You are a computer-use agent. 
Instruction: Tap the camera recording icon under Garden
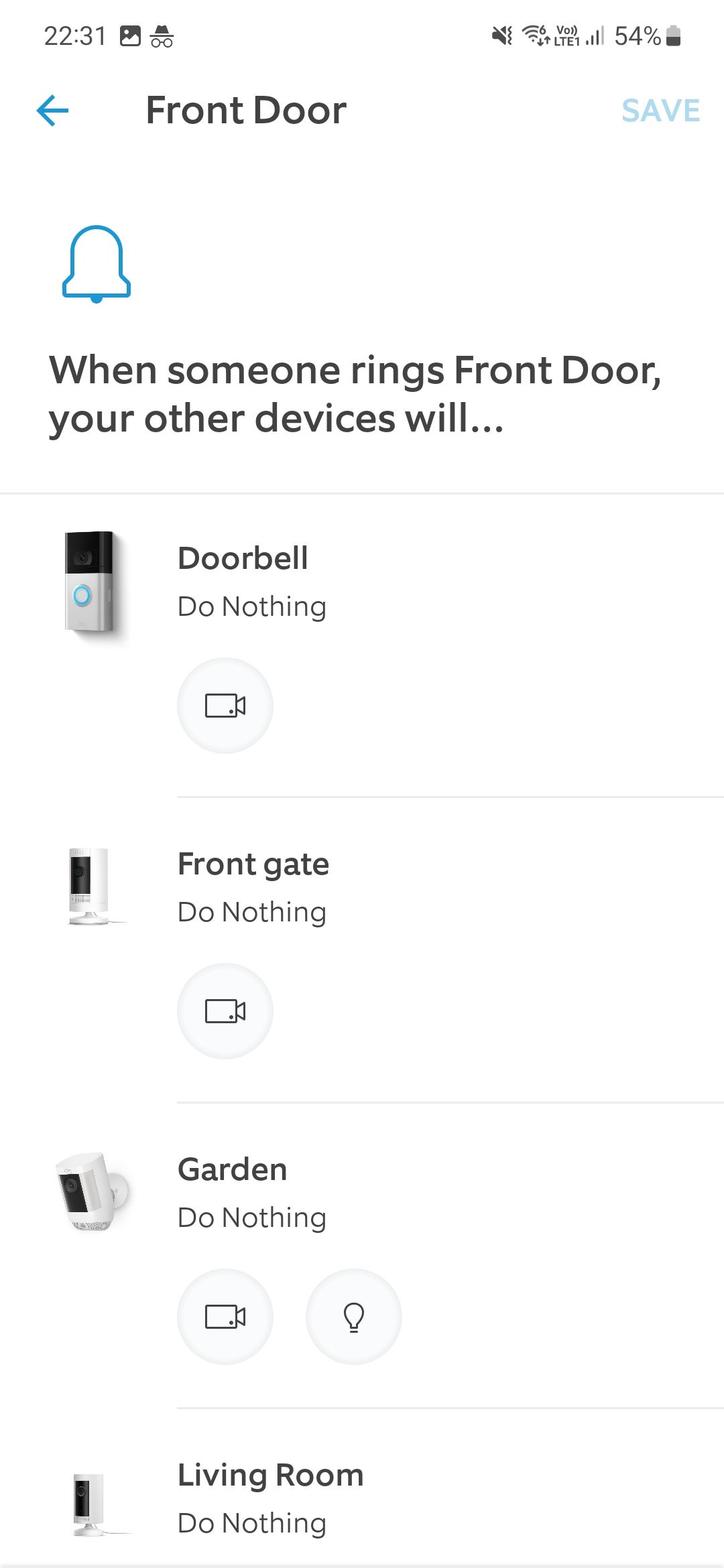pyautogui.click(x=225, y=1316)
